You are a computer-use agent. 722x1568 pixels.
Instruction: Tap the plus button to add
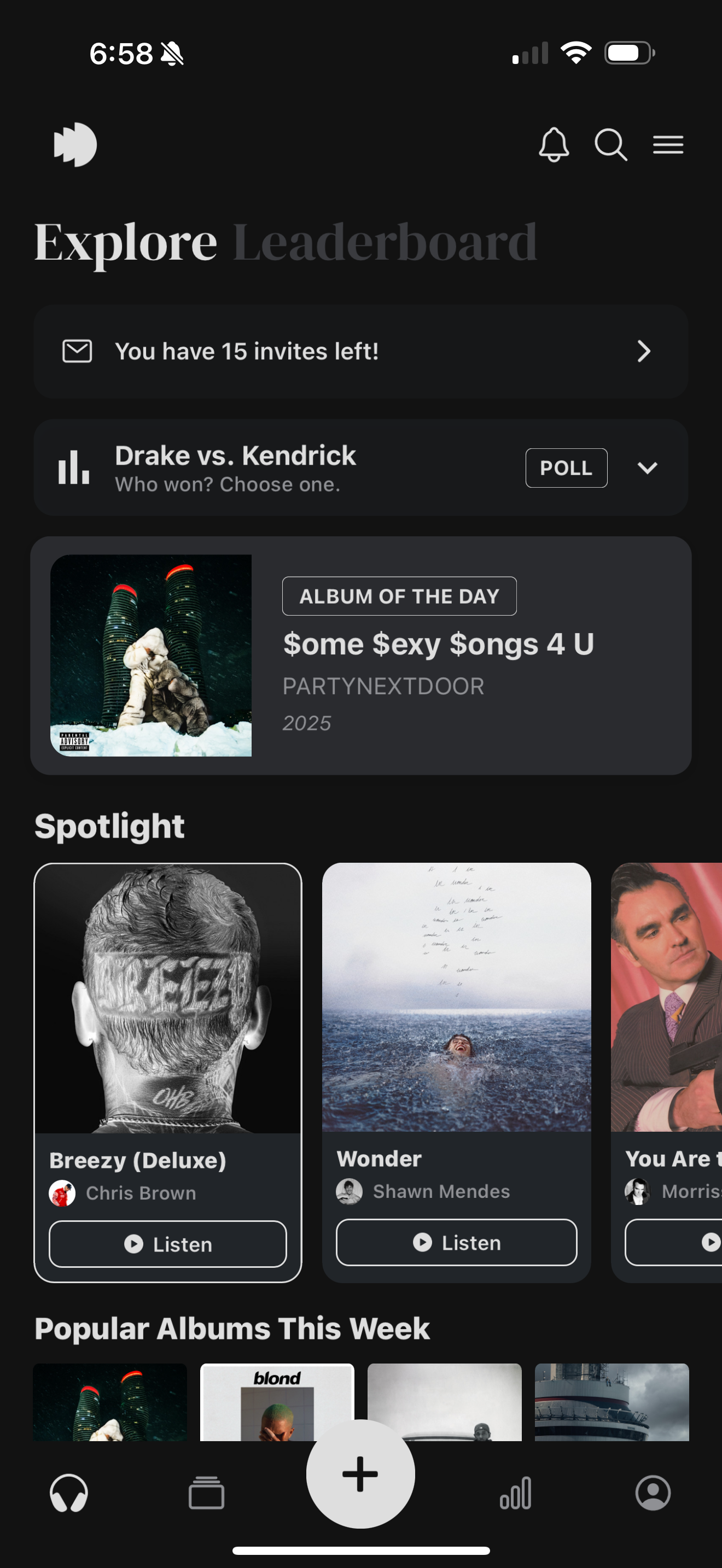[360, 1473]
